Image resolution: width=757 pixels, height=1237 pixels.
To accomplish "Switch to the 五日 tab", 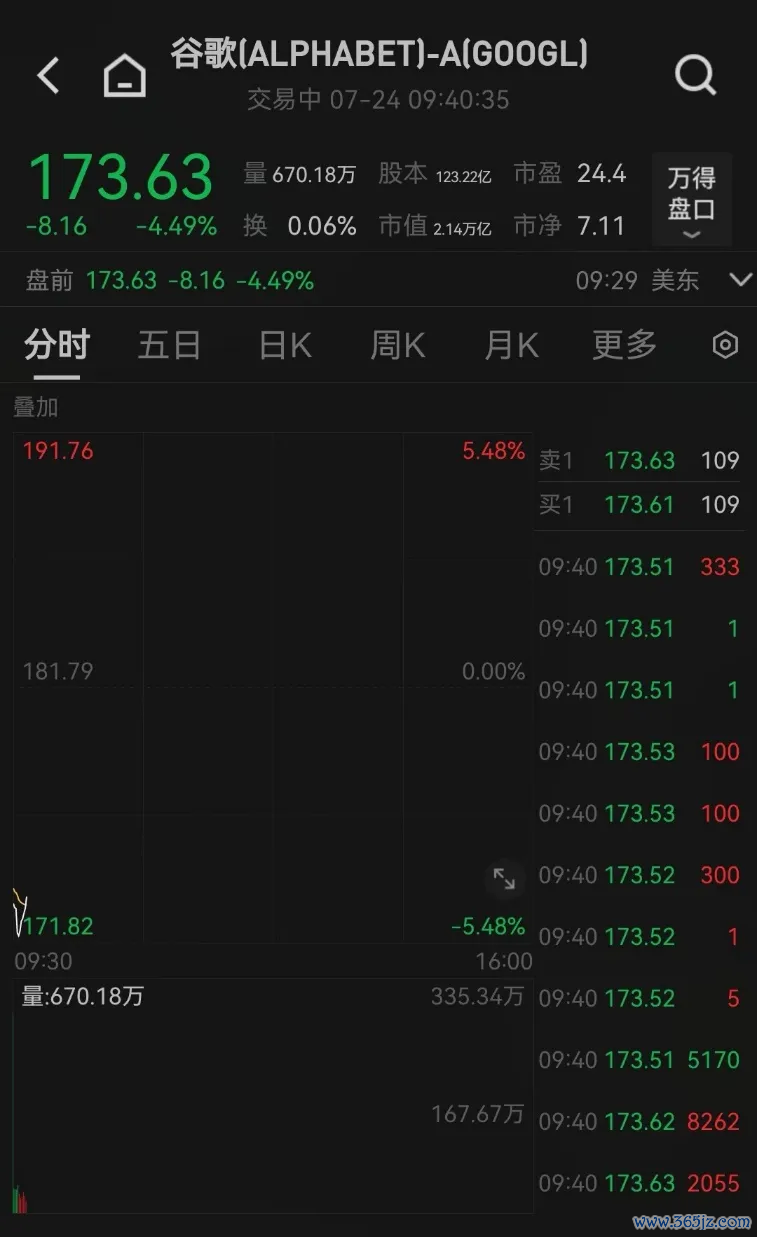I will 169,346.
